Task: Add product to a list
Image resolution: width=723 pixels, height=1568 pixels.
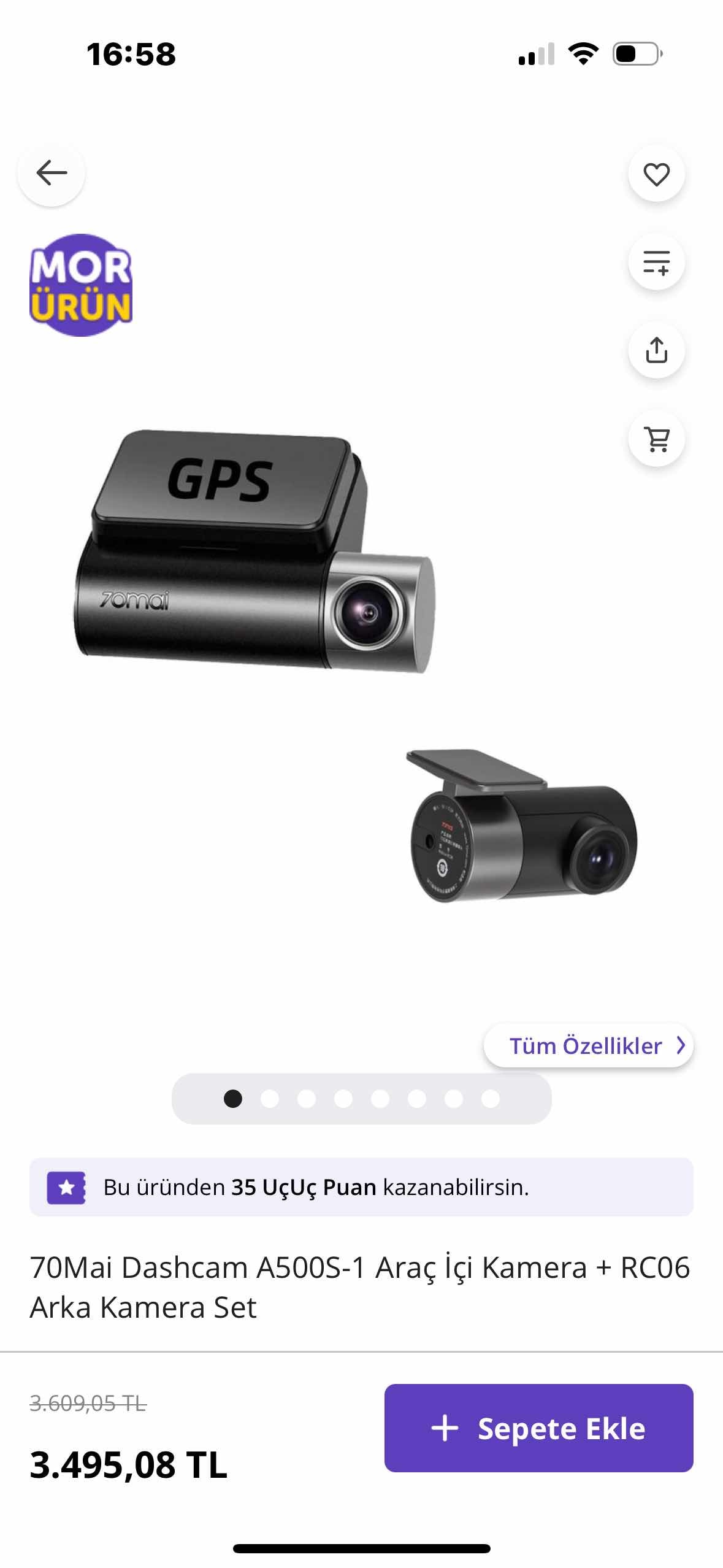Action: pos(656,263)
